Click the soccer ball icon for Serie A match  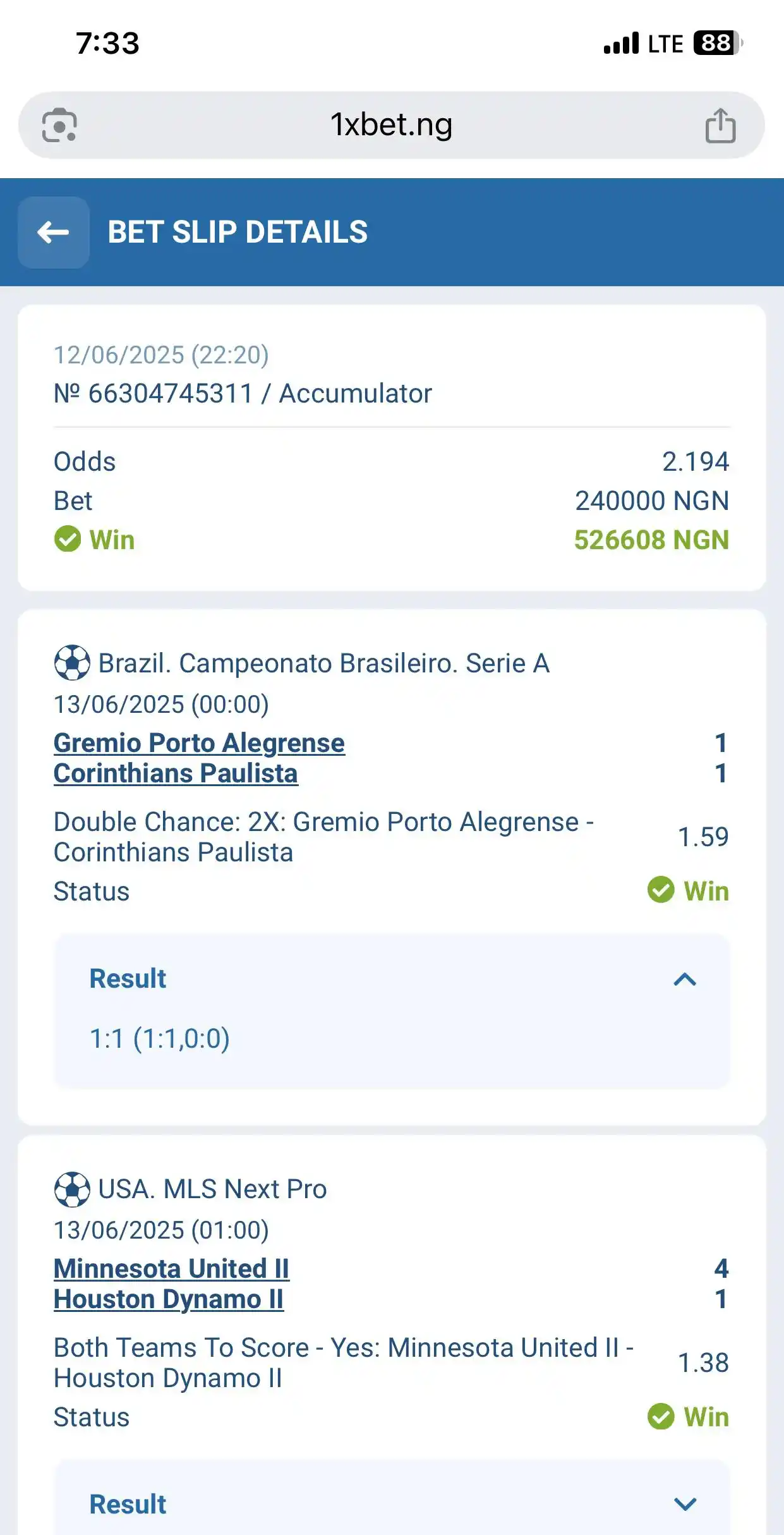pos(72,662)
